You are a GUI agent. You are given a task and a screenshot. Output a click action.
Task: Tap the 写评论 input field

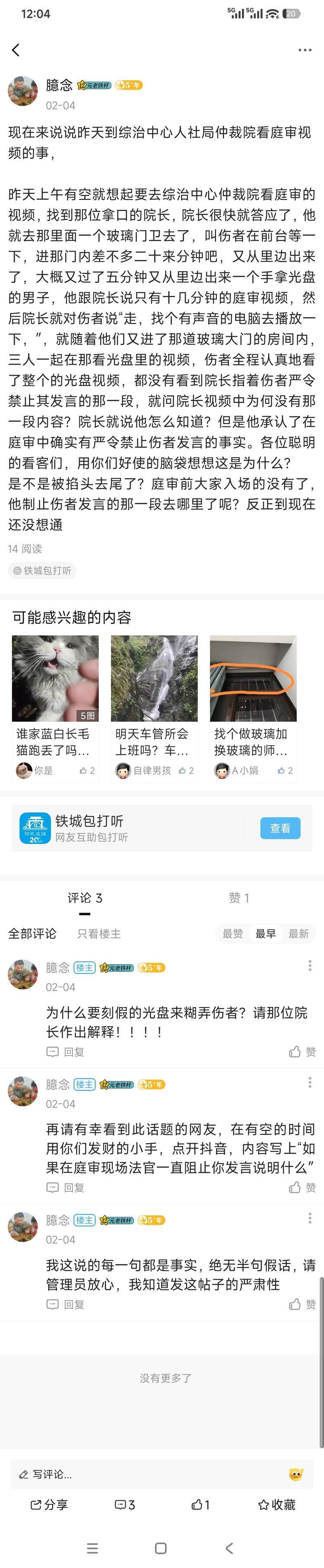click(x=146, y=1474)
